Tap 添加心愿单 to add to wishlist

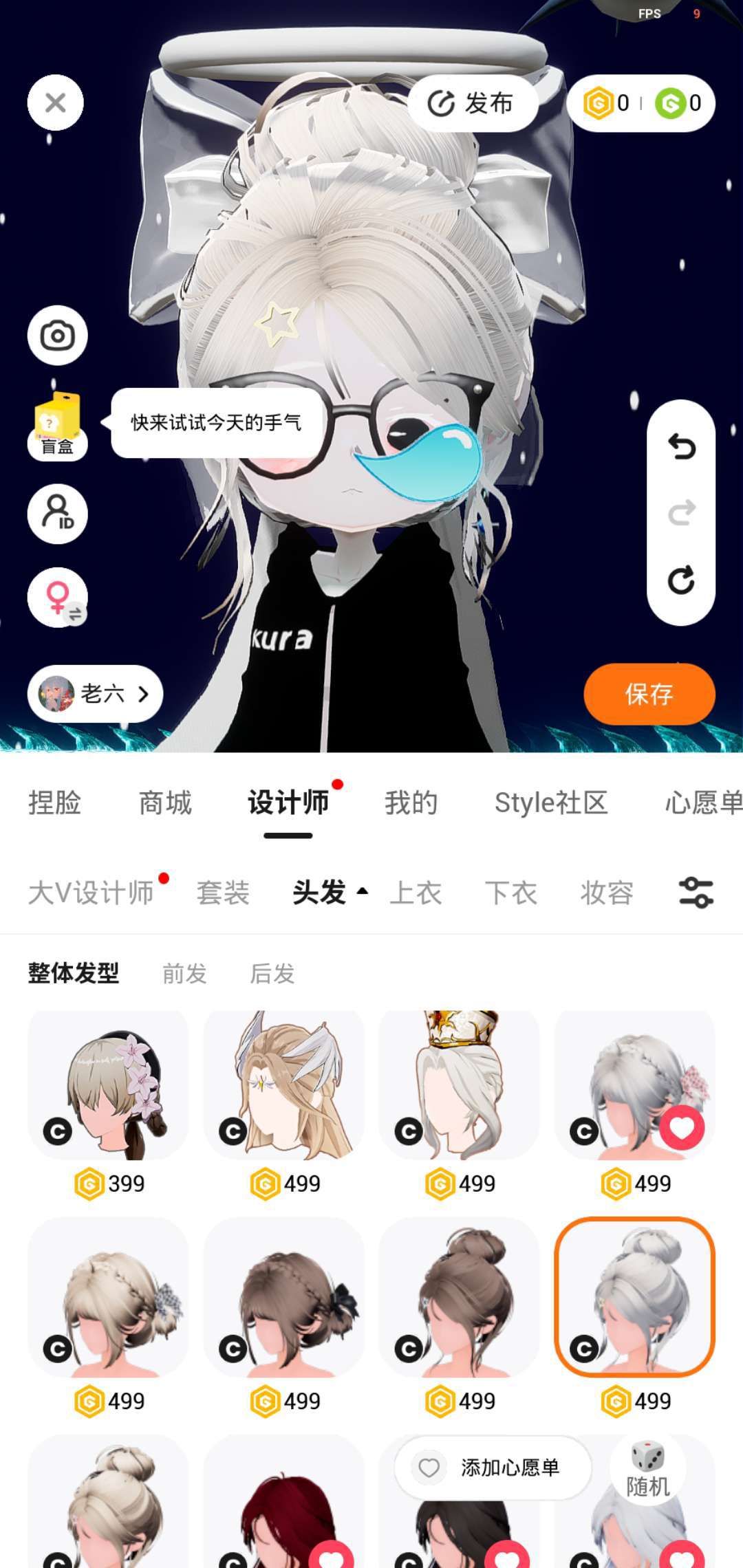pos(493,1468)
